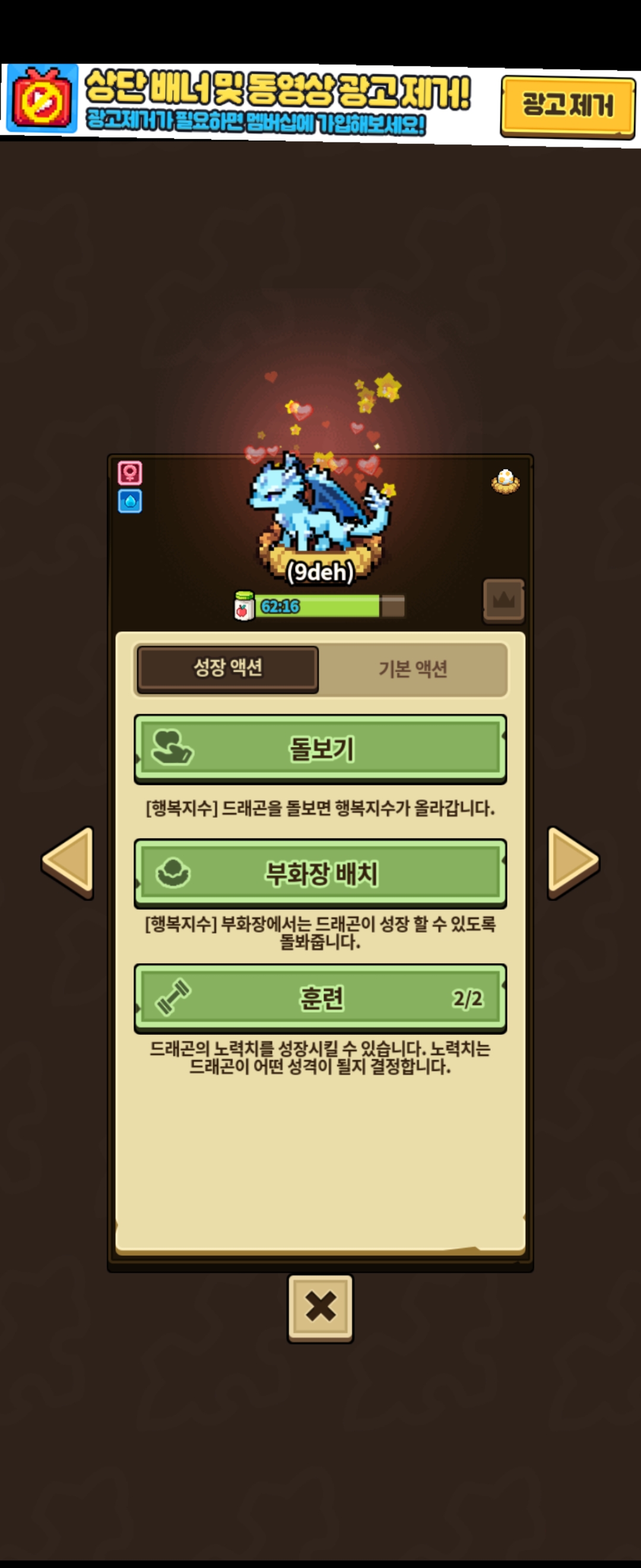Screen dimensions: 641x1568
Task: Place the dragon with 부화장 배치
Action: click(320, 874)
